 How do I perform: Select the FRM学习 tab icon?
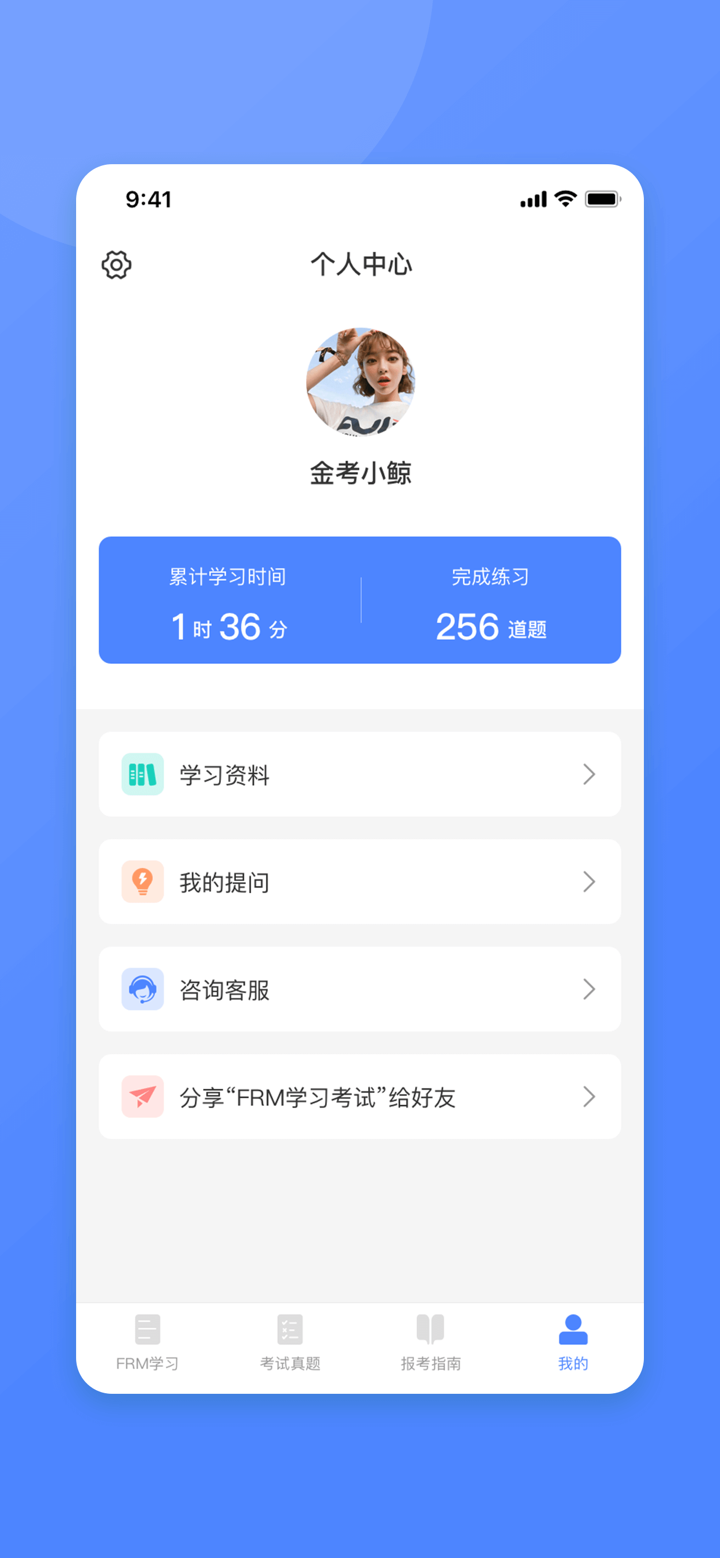(x=147, y=1330)
